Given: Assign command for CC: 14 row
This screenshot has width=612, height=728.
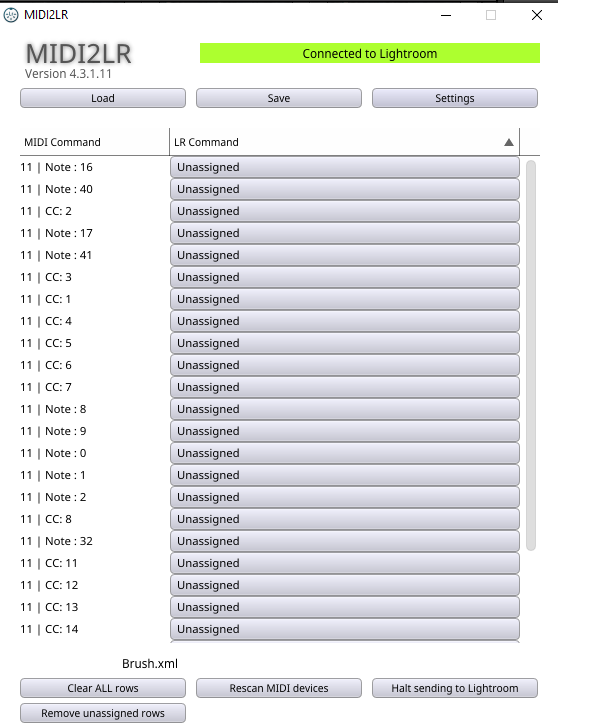Looking at the screenshot, I should 344,629.
